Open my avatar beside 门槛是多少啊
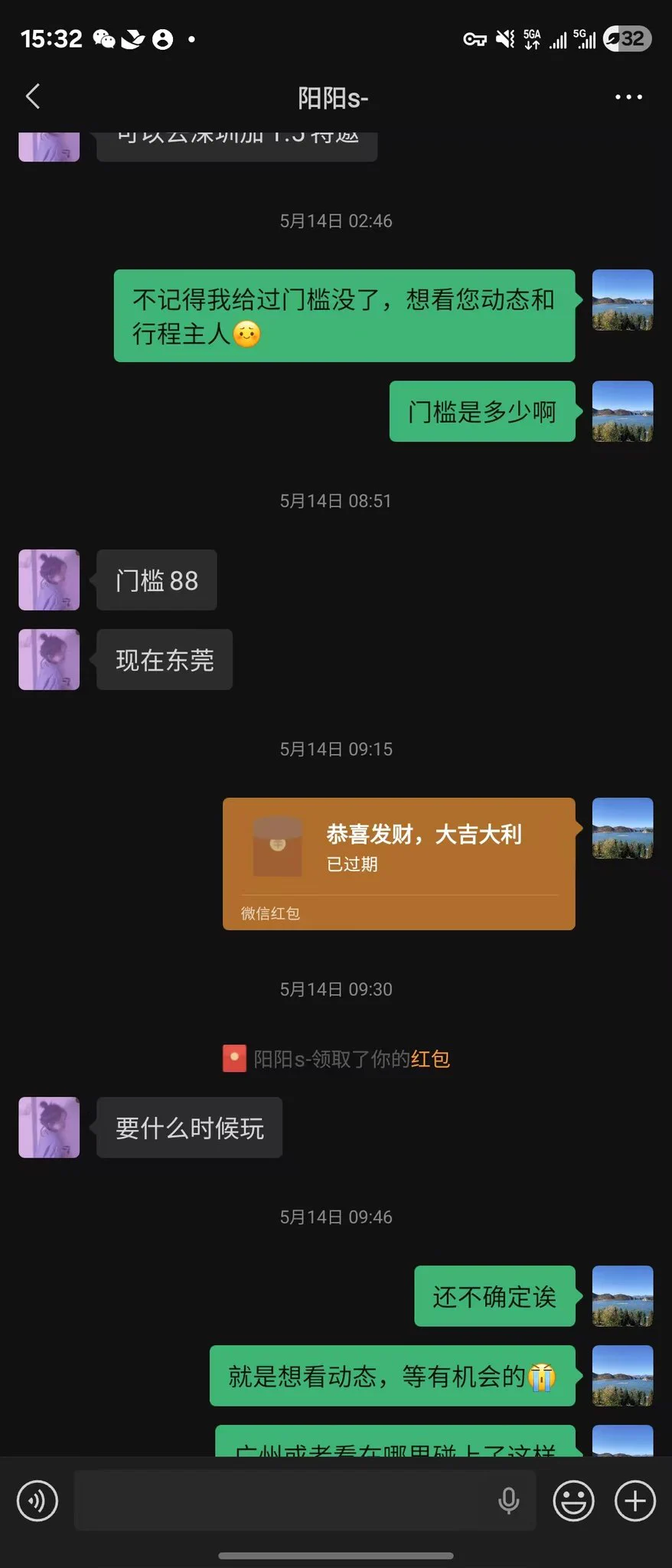Screen dimensions: 672x1568 [622, 411]
